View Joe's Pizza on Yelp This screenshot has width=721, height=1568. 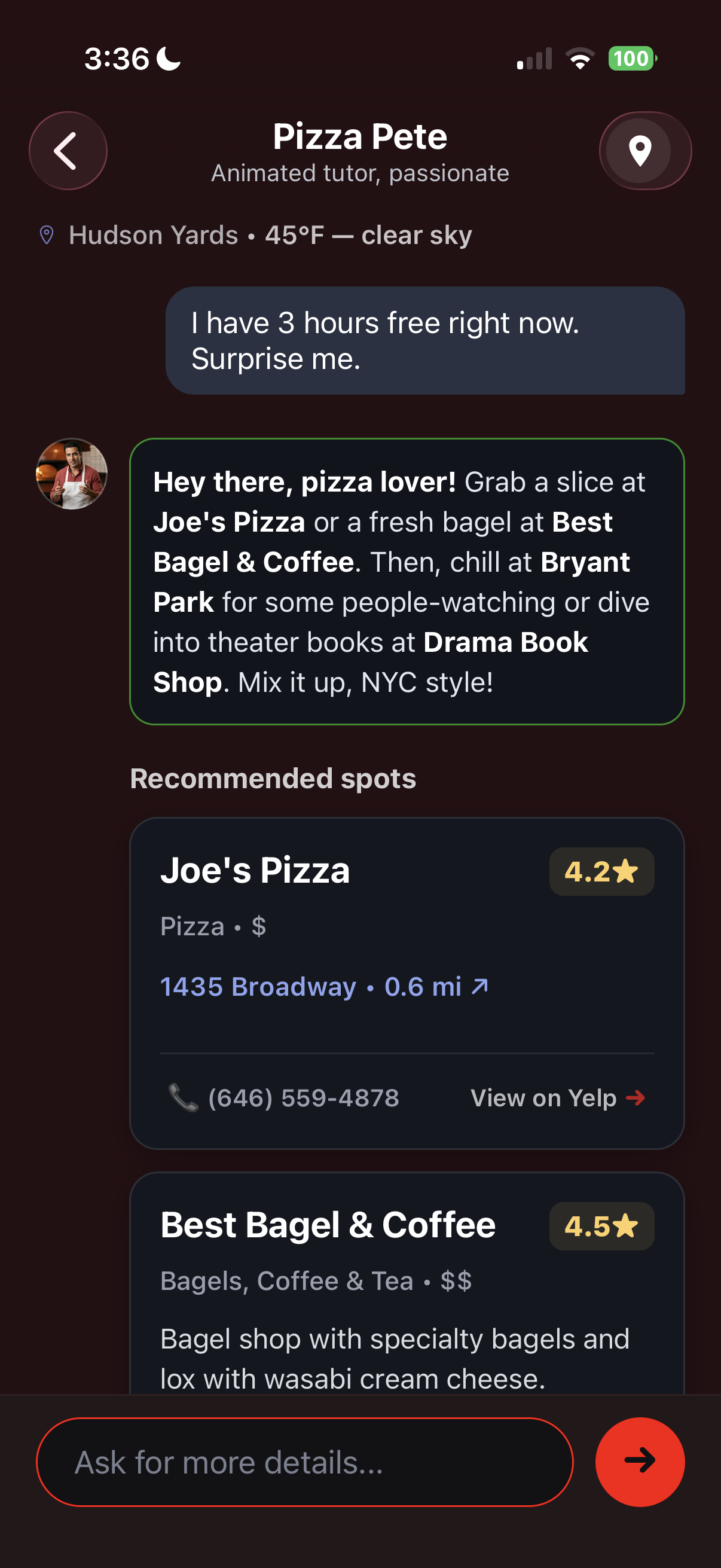pyautogui.click(x=558, y=1098)
